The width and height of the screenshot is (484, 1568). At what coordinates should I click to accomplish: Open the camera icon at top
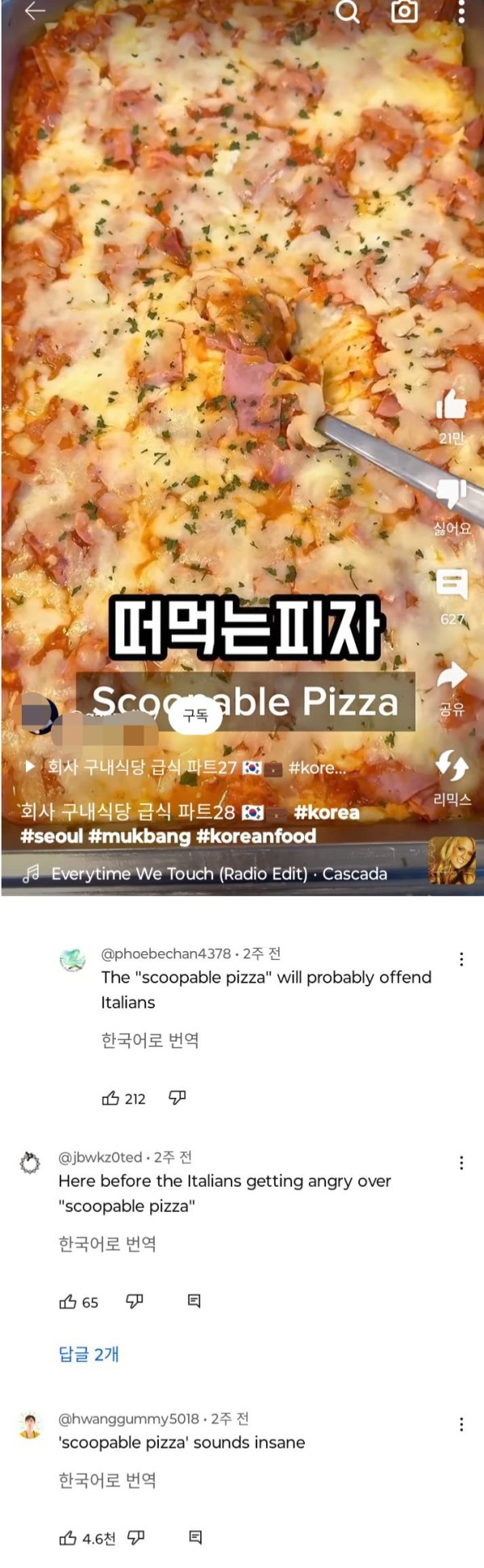(x=404, y=11)
